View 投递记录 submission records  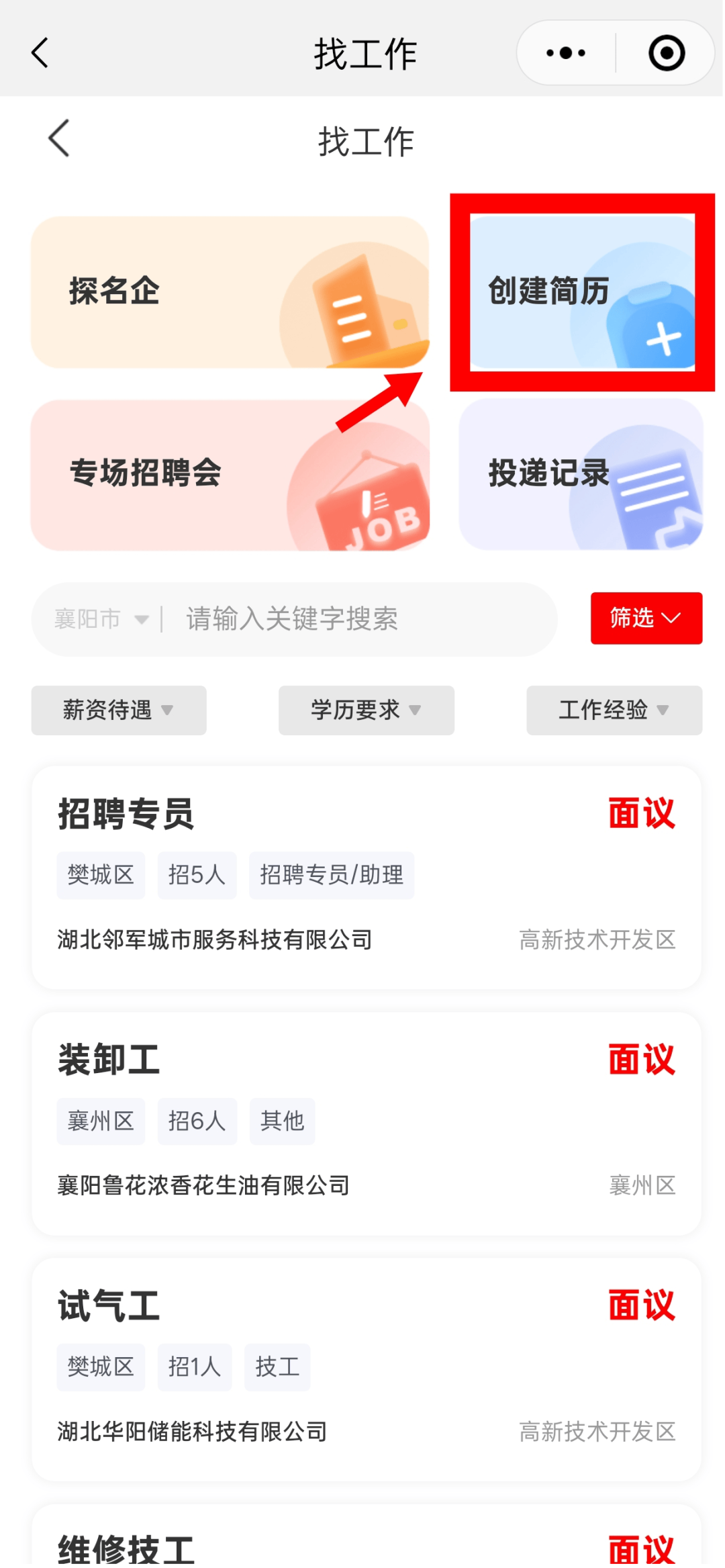pos(581,475)
